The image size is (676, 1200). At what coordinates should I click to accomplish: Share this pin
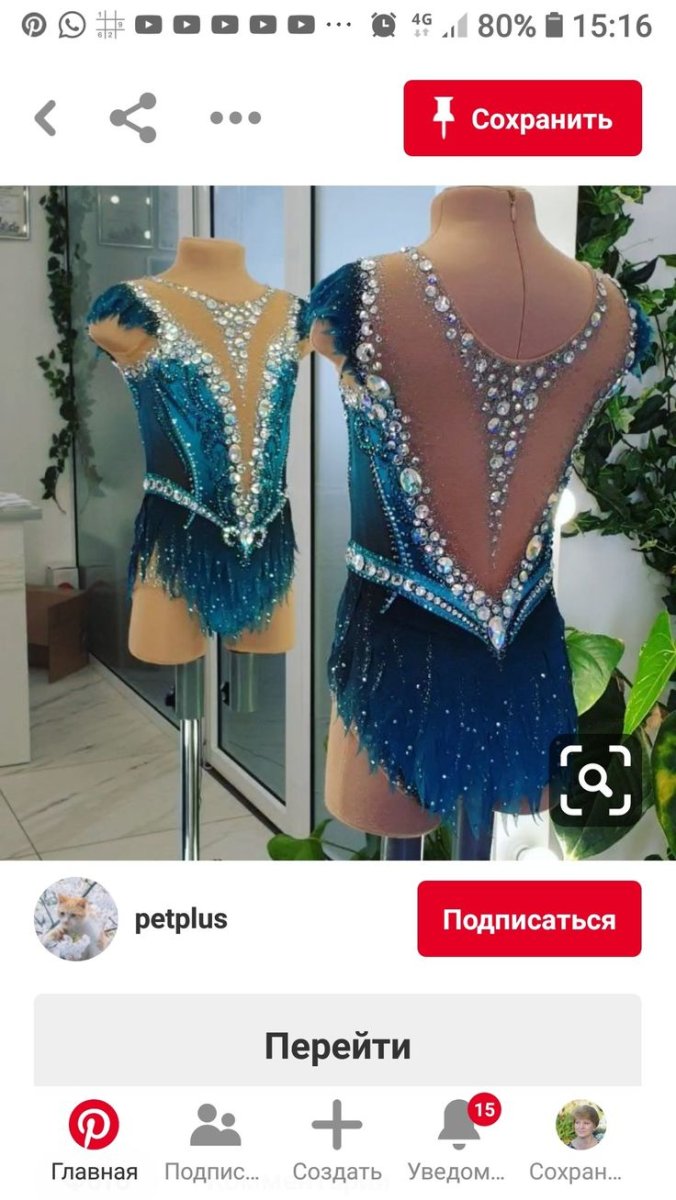(x=133, y=118)
